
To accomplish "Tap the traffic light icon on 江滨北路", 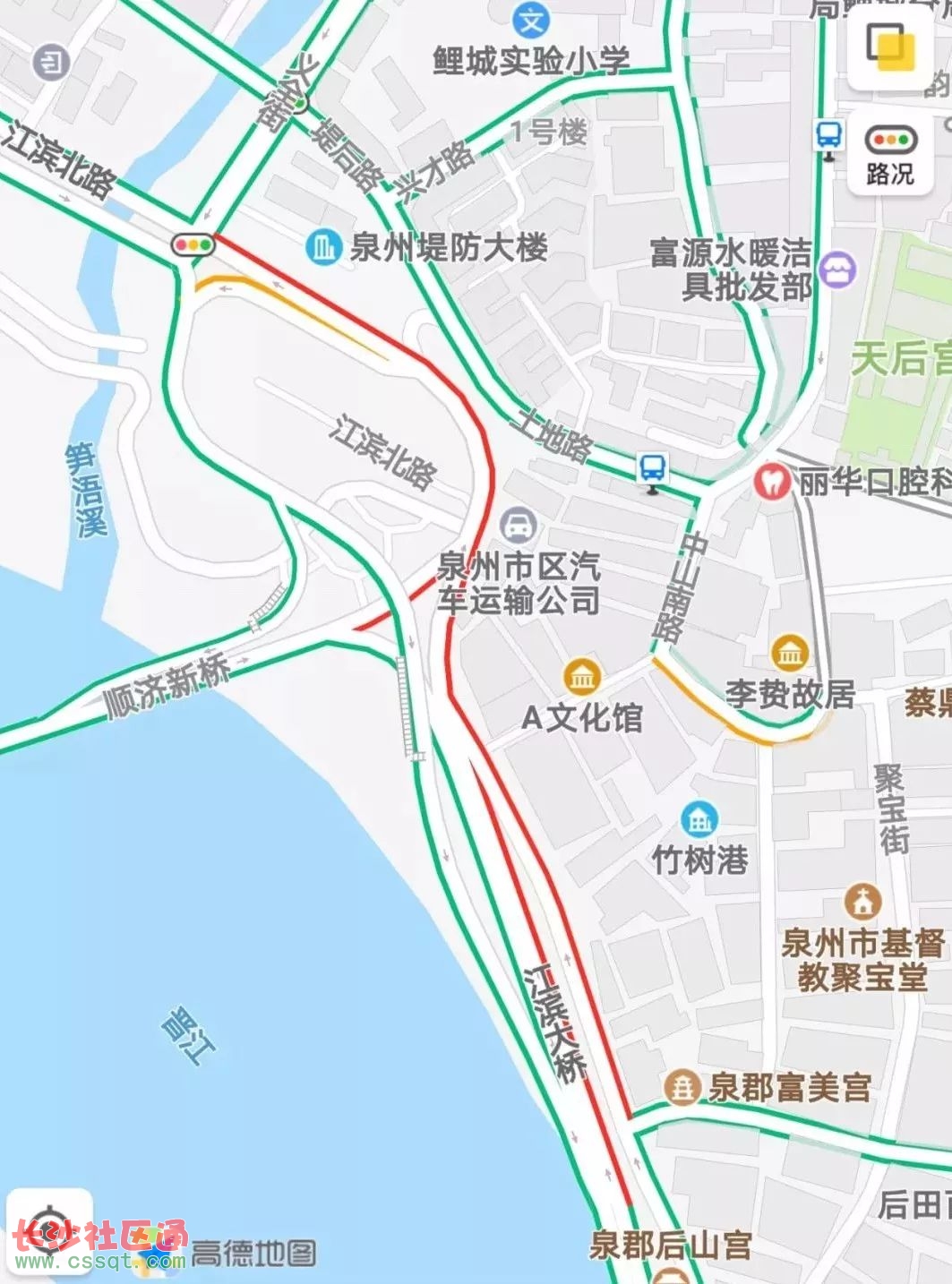I will pos(193,244).
